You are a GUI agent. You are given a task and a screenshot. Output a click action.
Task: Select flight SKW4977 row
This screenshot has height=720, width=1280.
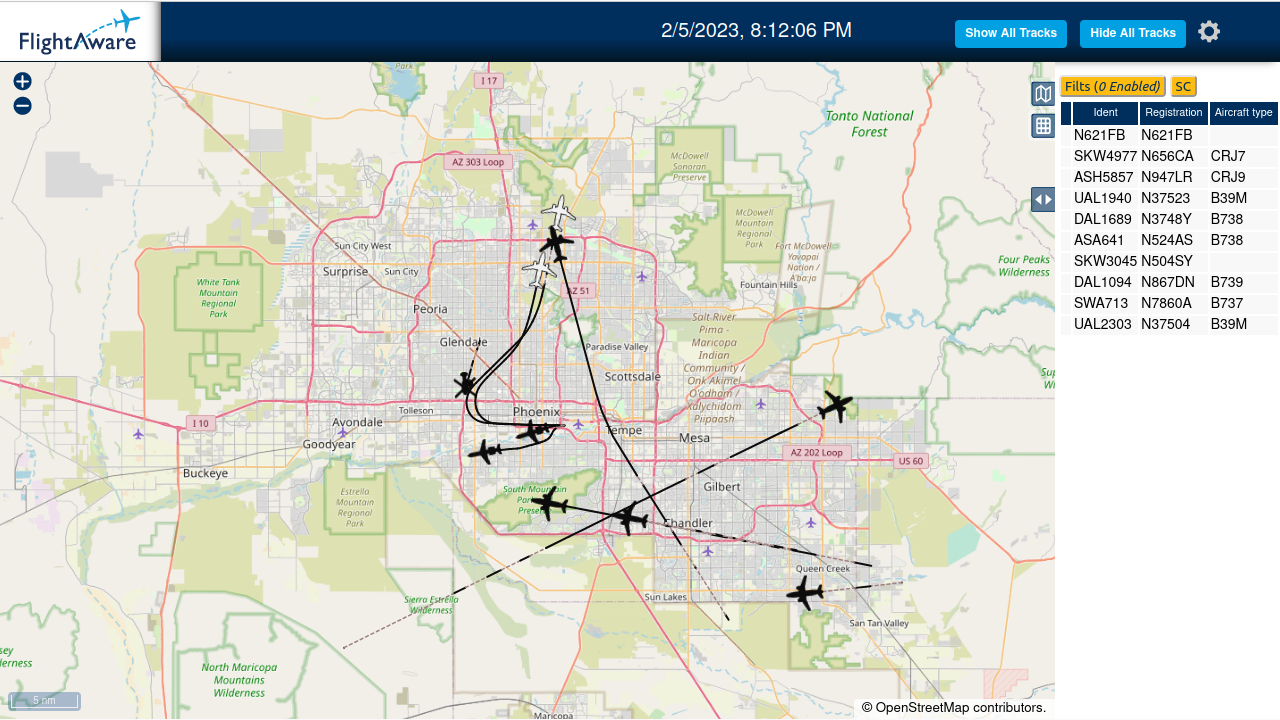(1169, 156)
